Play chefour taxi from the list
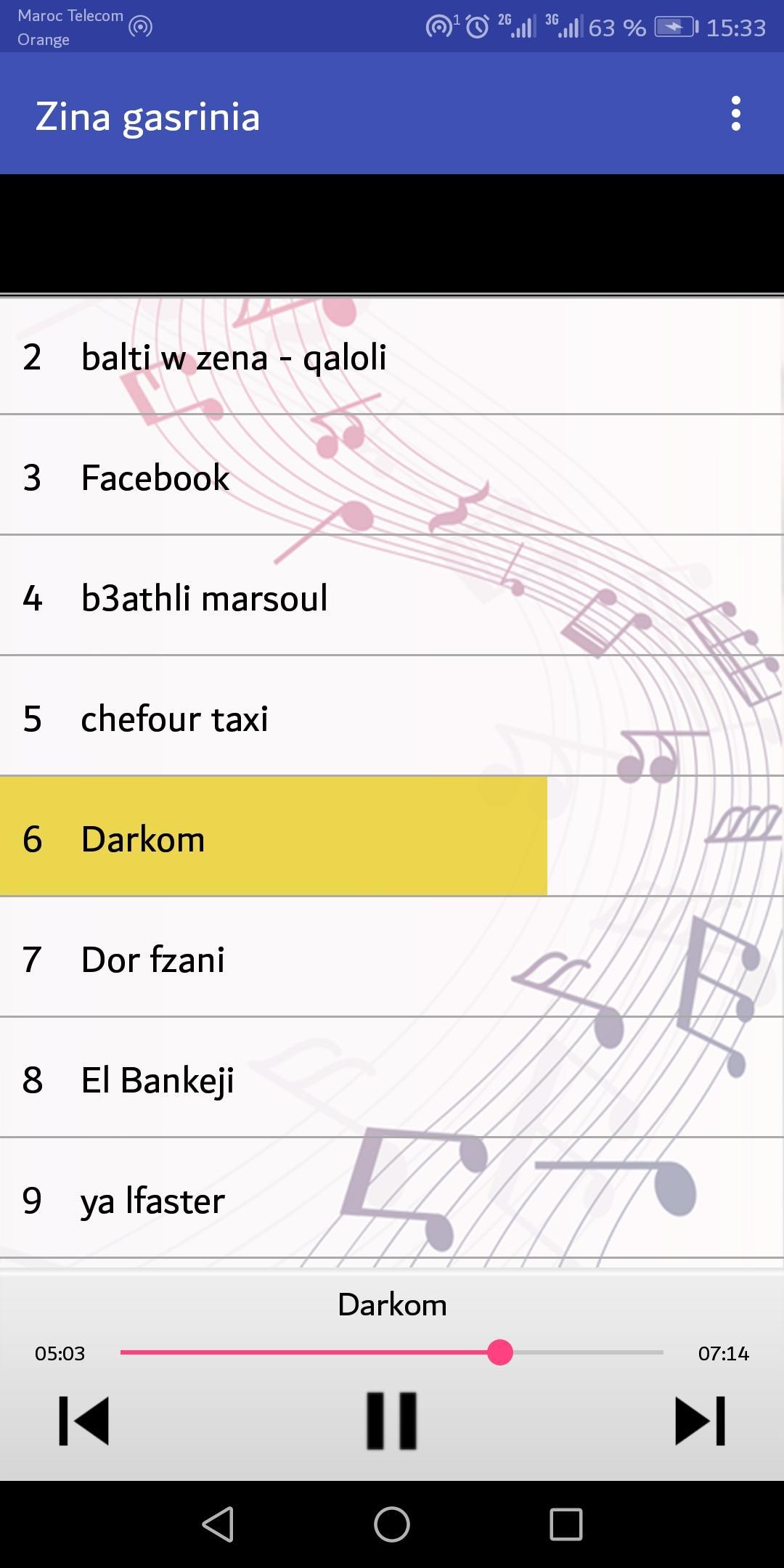 [x=392, y=718]
